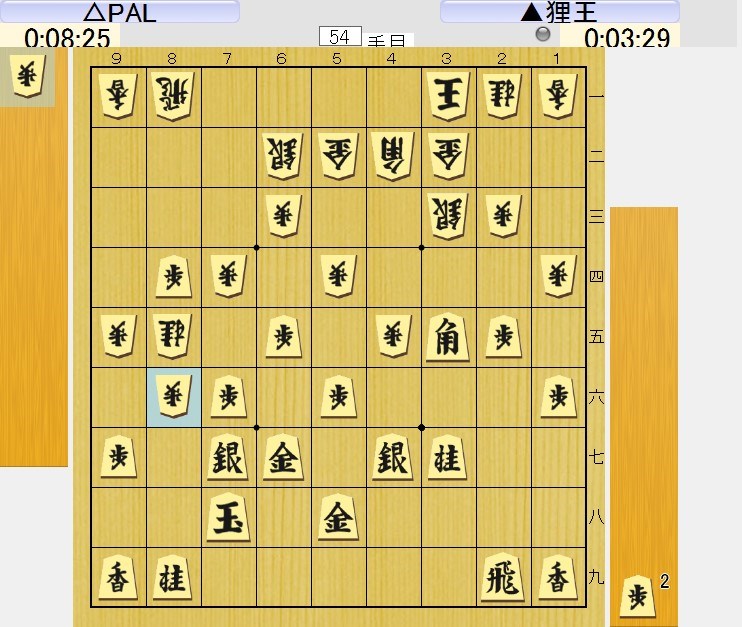This screenshot has height=627, width=742.
Task: Tap the move number field showing 54
Action: click(339, 37)
